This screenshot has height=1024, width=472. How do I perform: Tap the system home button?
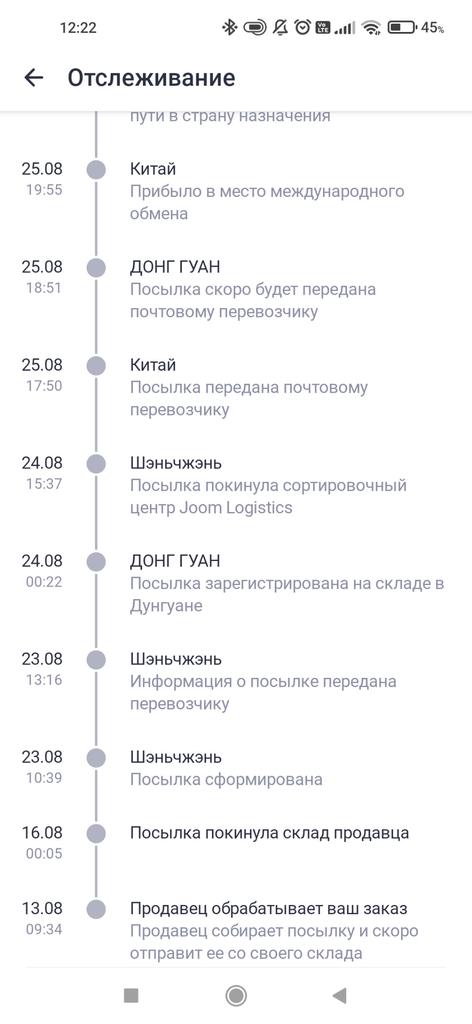[x=236, y=995]
